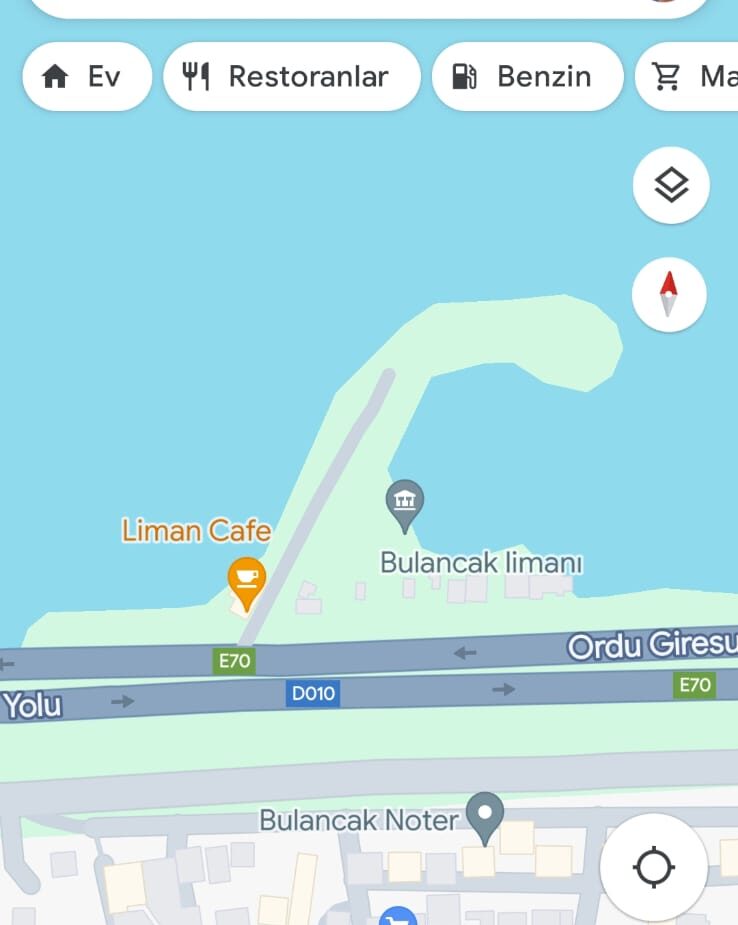Tap the blue shopping pin at bottom
This screenshot has height=925, width=738.
click(398, 917)
